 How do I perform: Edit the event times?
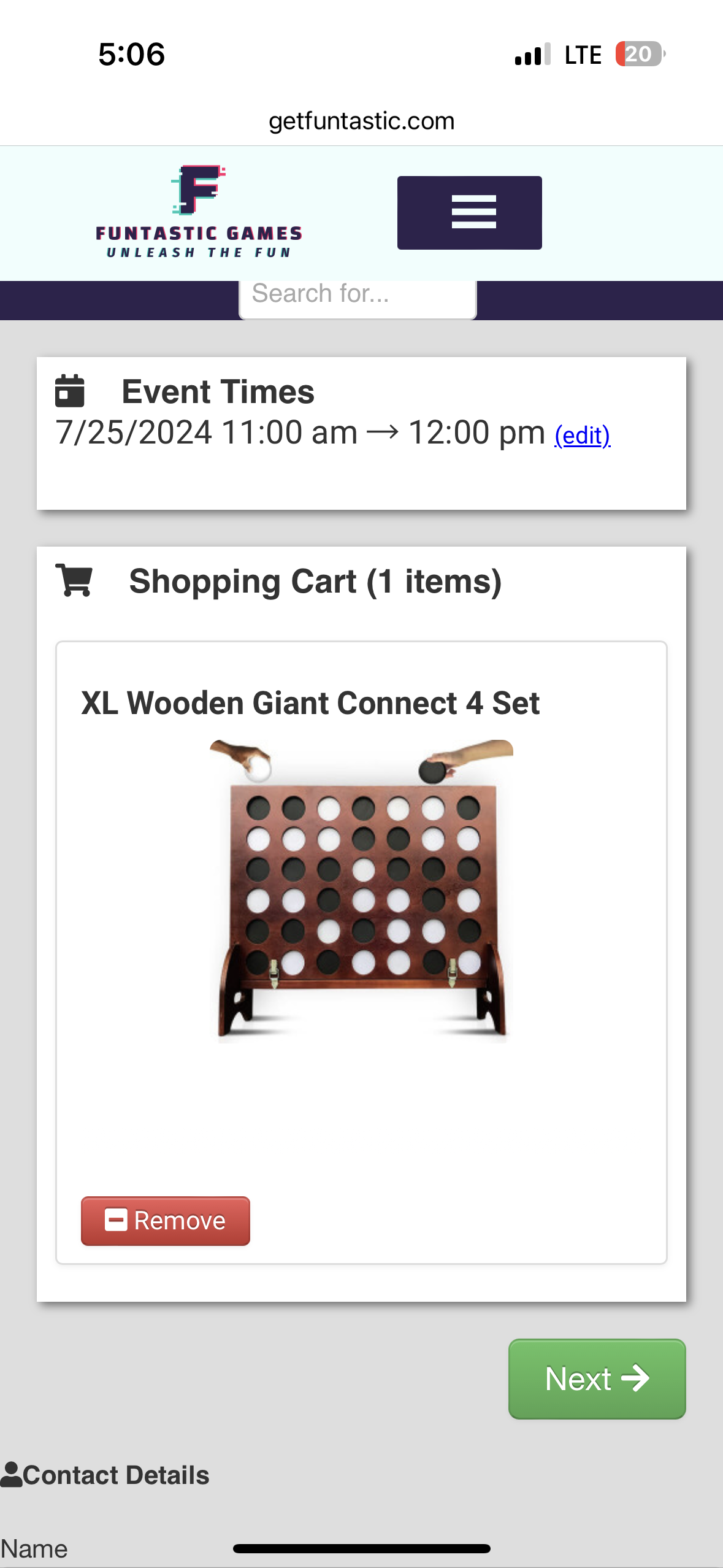point(582,436)
